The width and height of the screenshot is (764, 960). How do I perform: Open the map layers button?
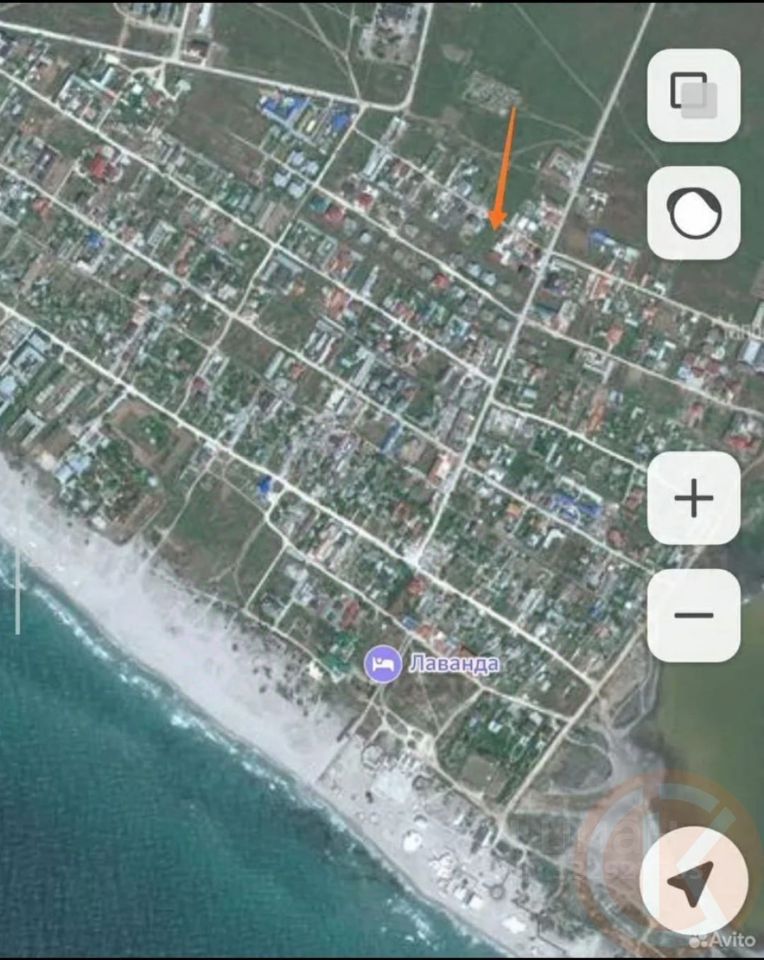click(x=694, y=95)
